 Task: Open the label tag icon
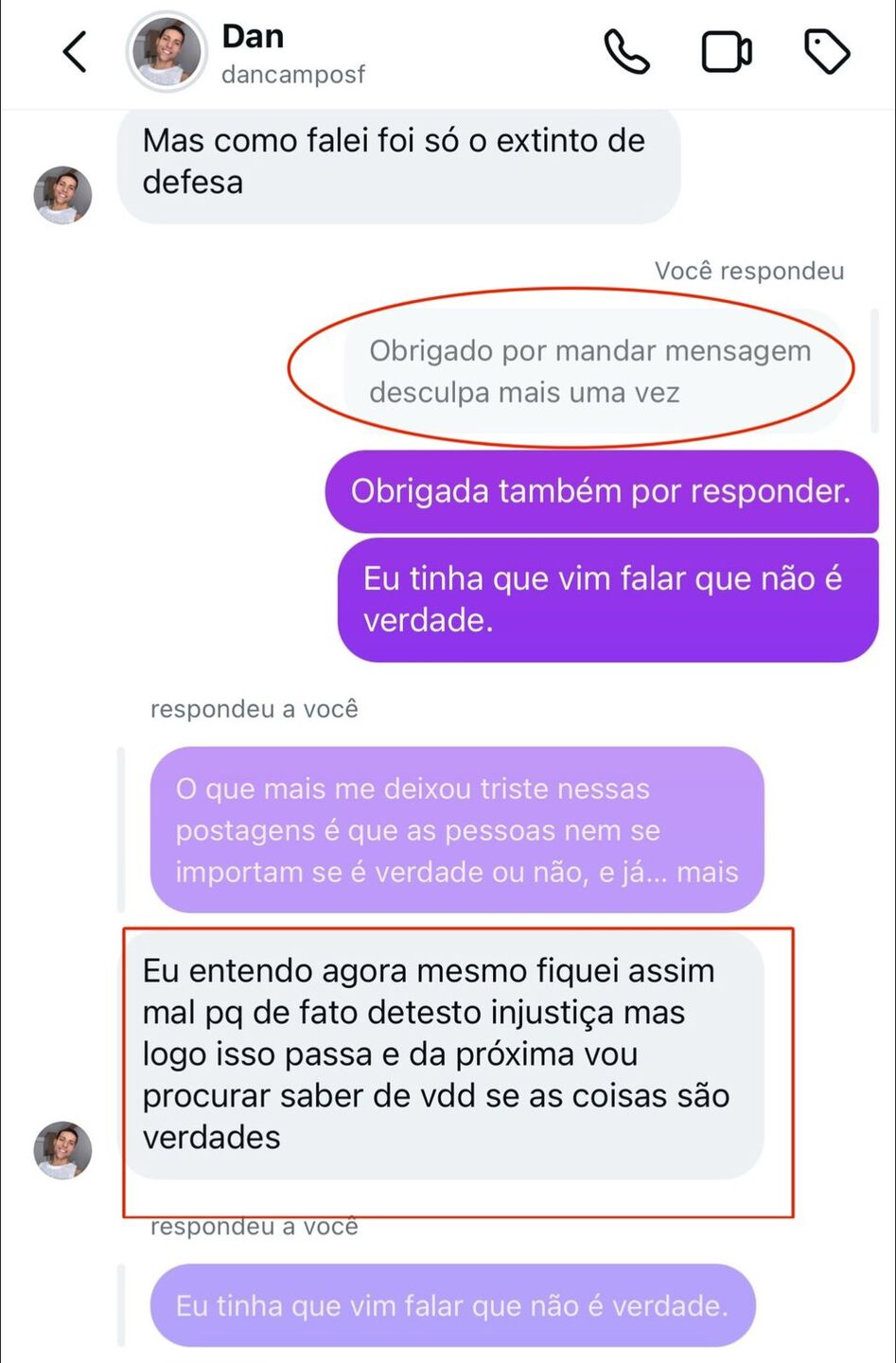click(x=826, y=52)
